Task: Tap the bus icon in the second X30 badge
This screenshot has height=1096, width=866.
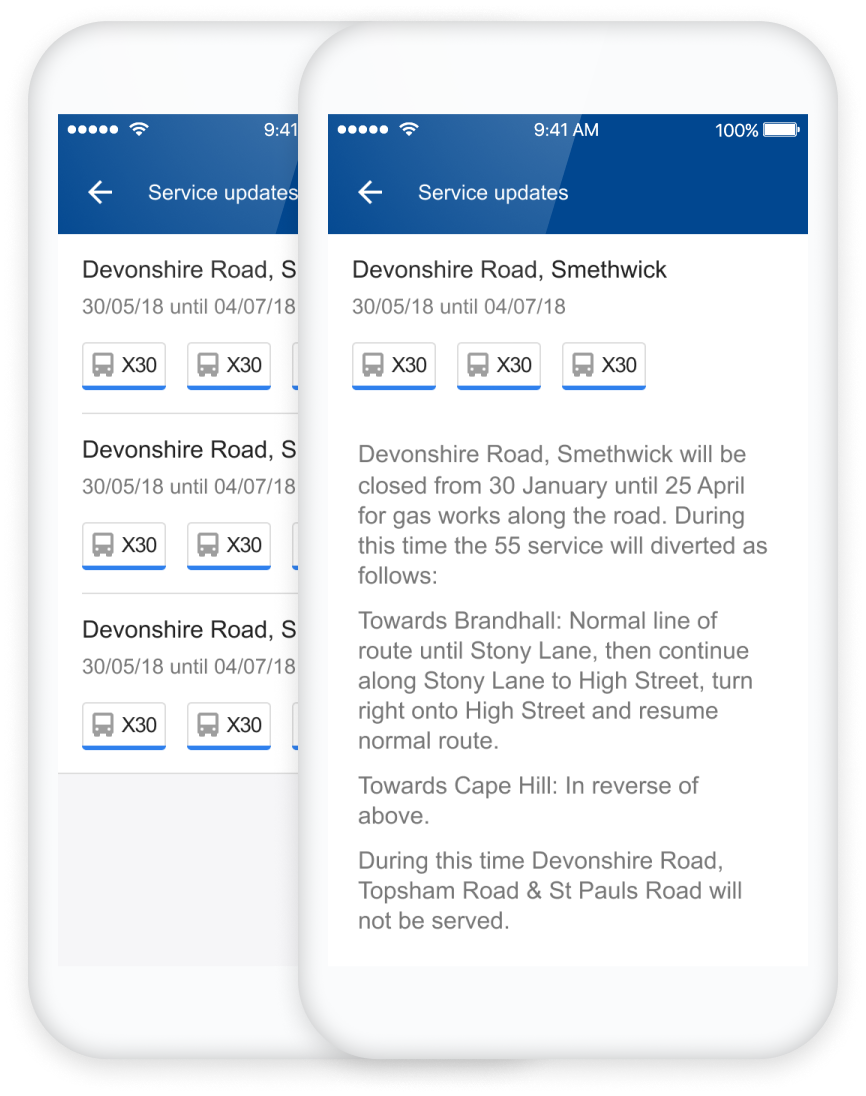Action: [479, 364]
